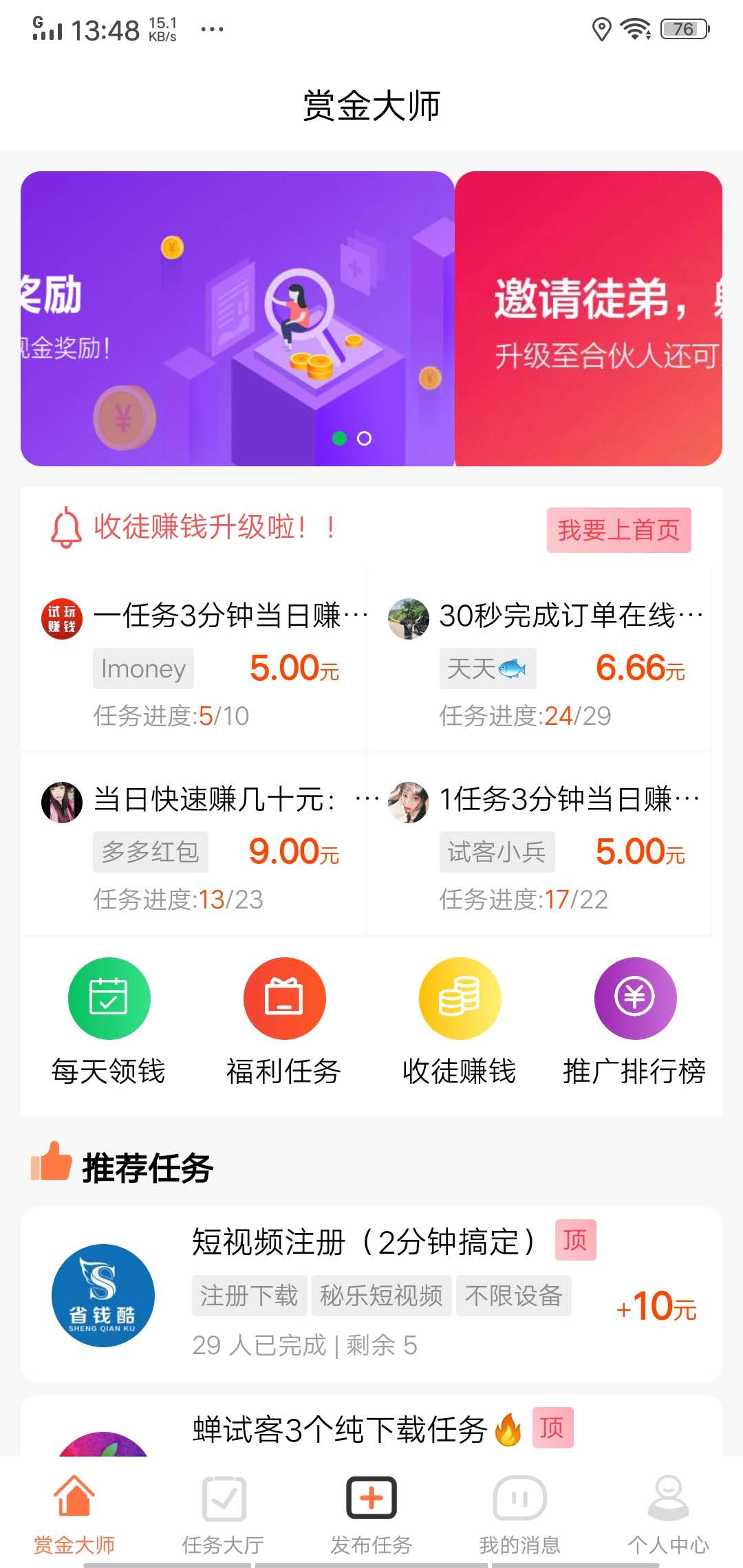Select the 福利任务 welfare tasks icon
The image size is (743, 1568).
point(283,999)
